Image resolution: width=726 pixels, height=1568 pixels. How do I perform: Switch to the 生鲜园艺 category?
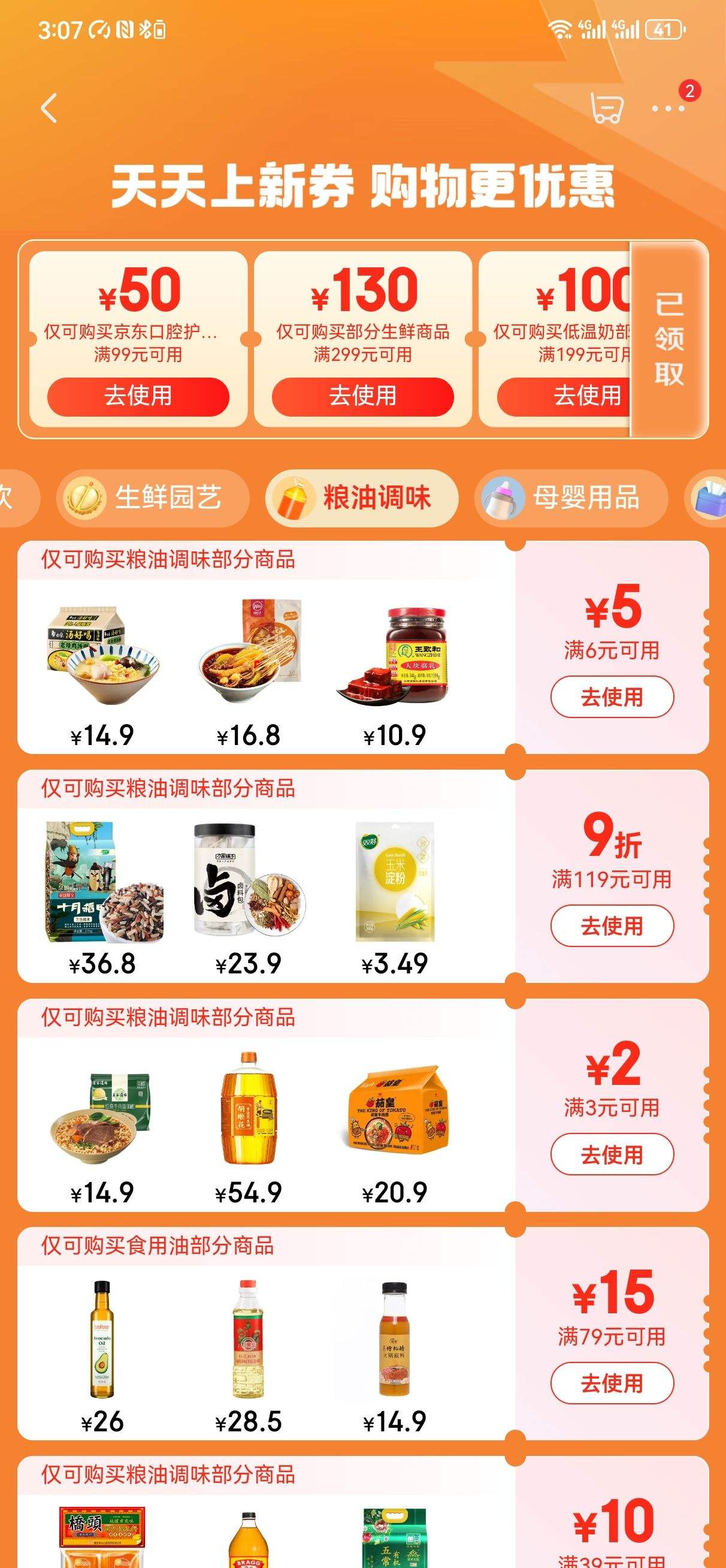tap(153, 498)
